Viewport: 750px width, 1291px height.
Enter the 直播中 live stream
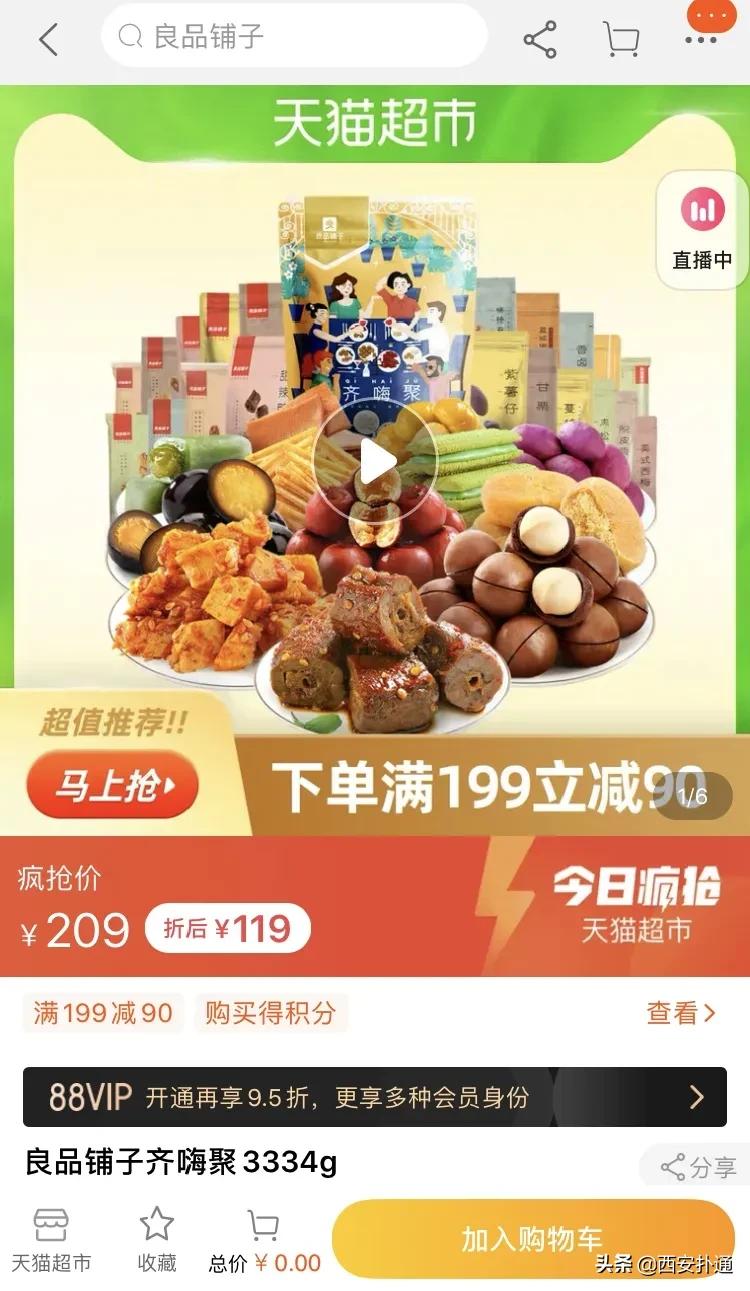pos(700,228)
